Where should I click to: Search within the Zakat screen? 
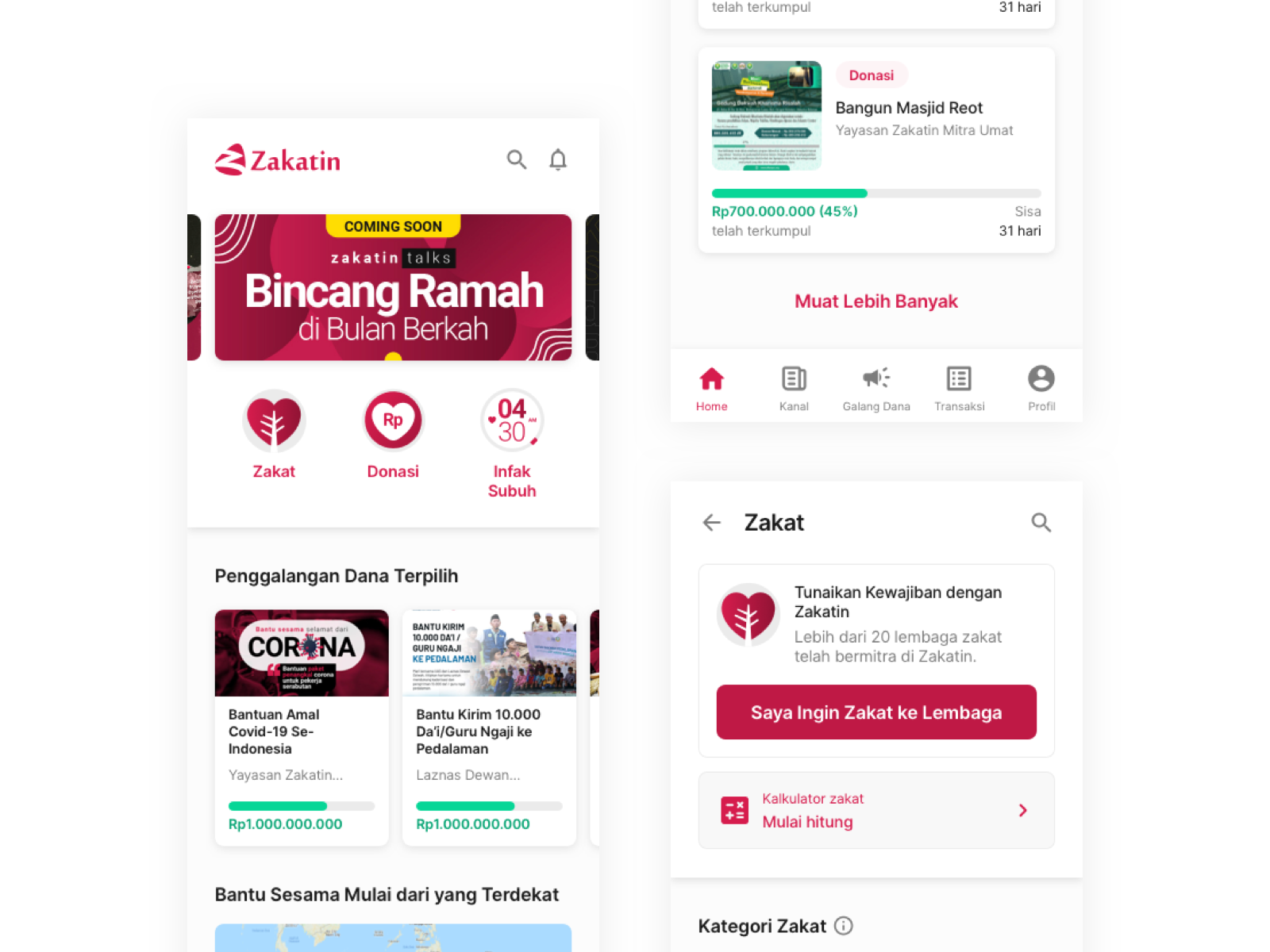(1041, 522)
